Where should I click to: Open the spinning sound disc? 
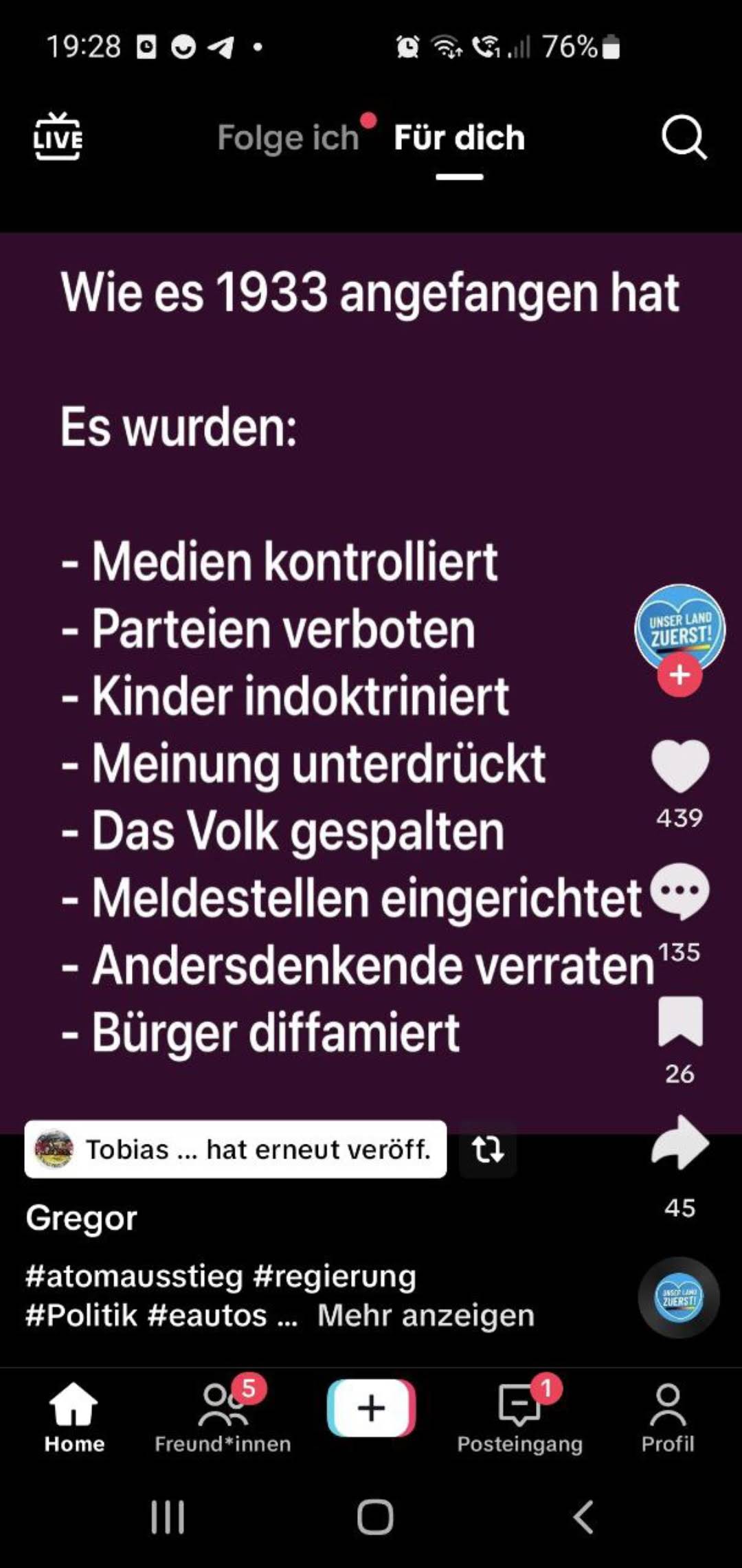tap(679, 1298)
